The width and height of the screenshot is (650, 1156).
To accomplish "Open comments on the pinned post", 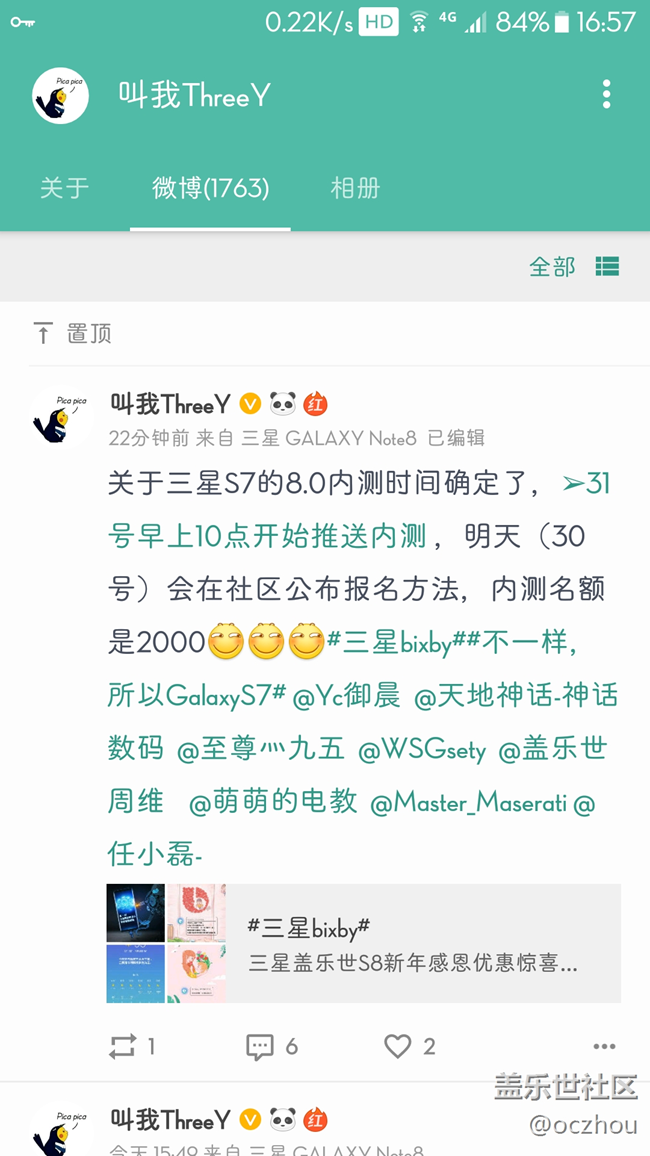I will tap(272, 1046).
